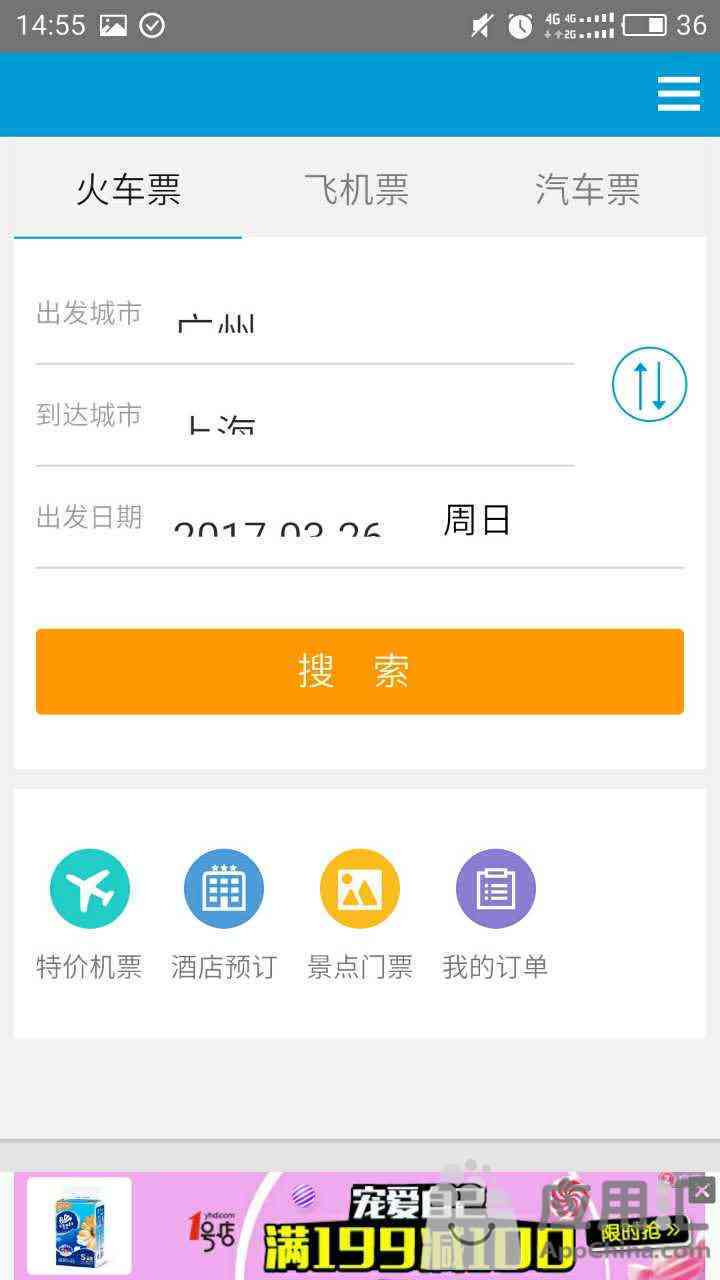The image size is (720, 1280).
Task: Dismiss the bottom ad banner
Action: pyautogui.click(x=702, y=1190)
